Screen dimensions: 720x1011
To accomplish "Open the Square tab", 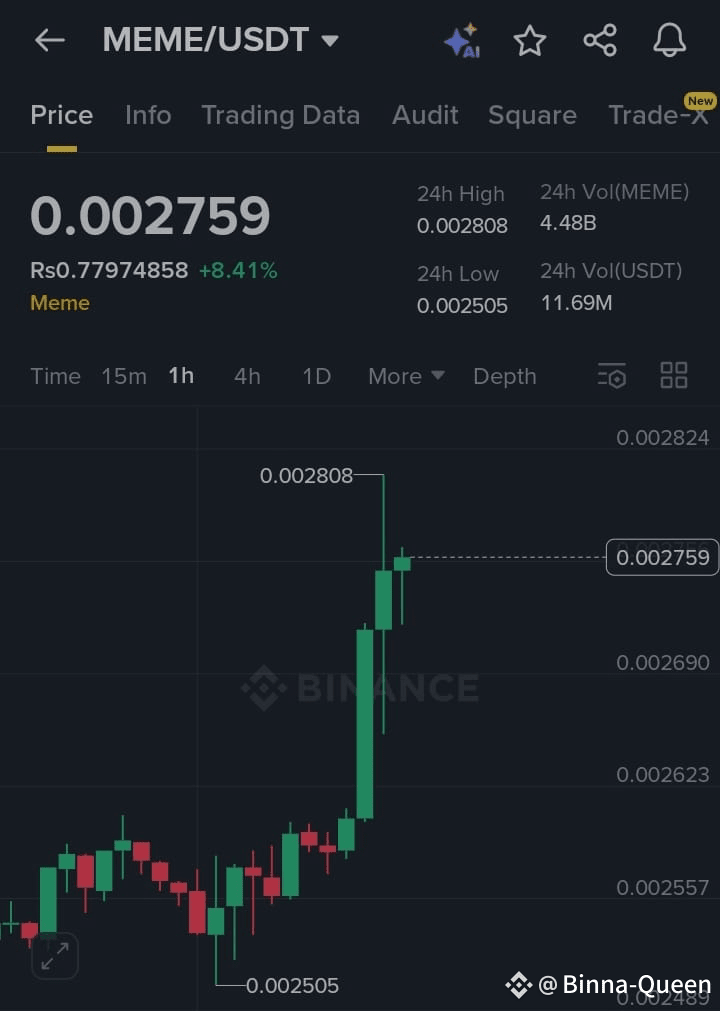I will coord(532,115).
